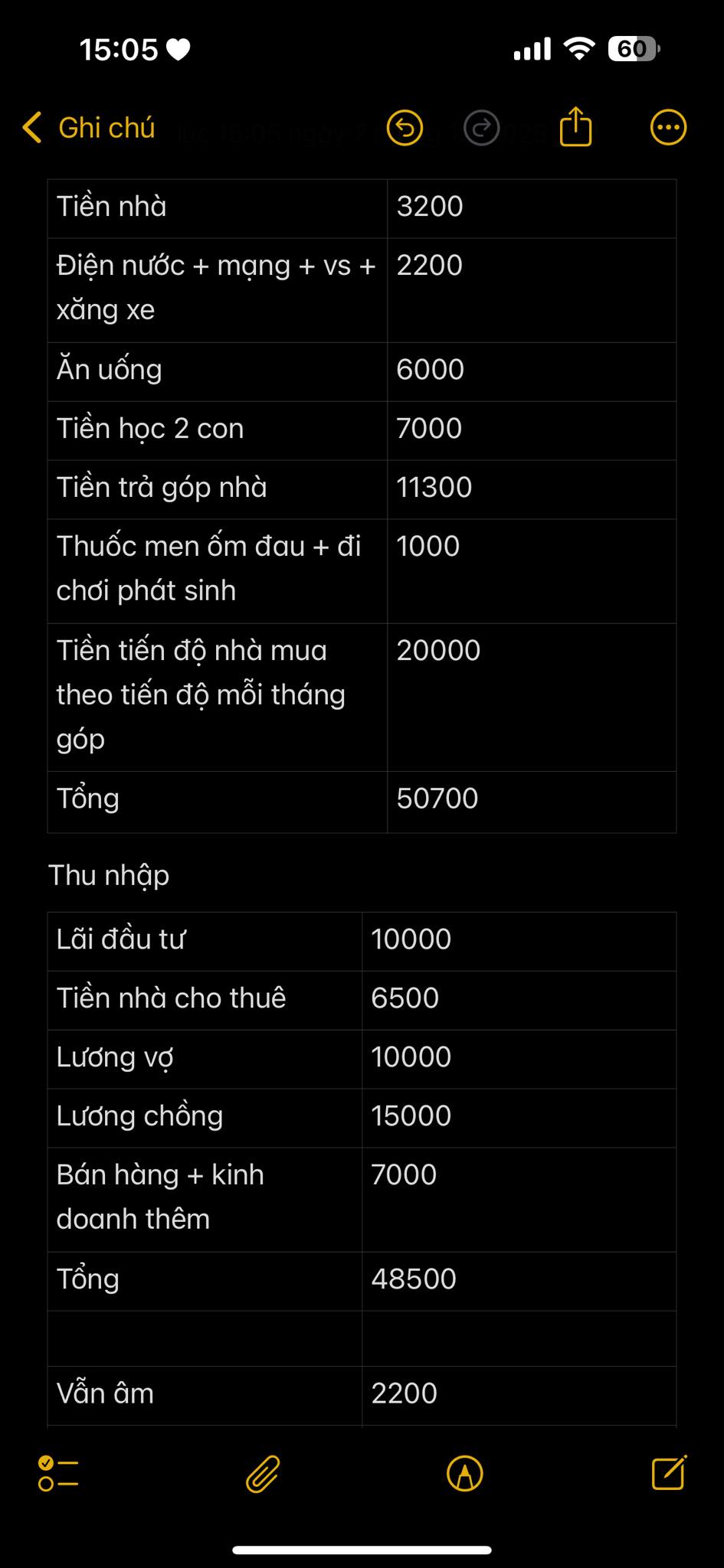Open the markup pen tool
The height and width of the screenshot is (1568, 724).
[x=465, y=1473]
